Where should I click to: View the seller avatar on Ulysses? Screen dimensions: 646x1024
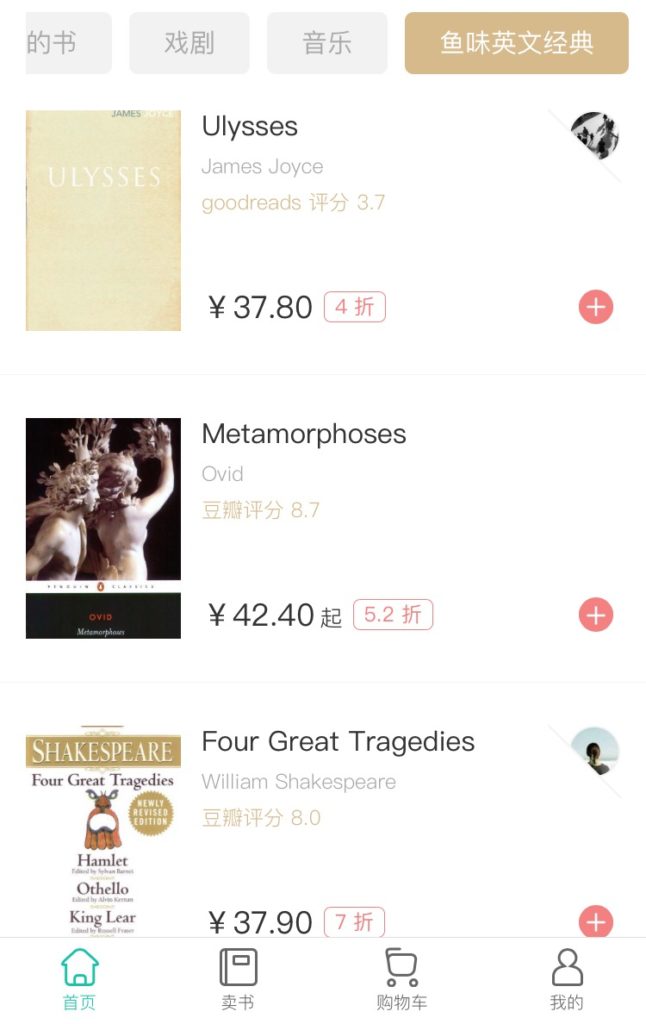pos(594,136)
